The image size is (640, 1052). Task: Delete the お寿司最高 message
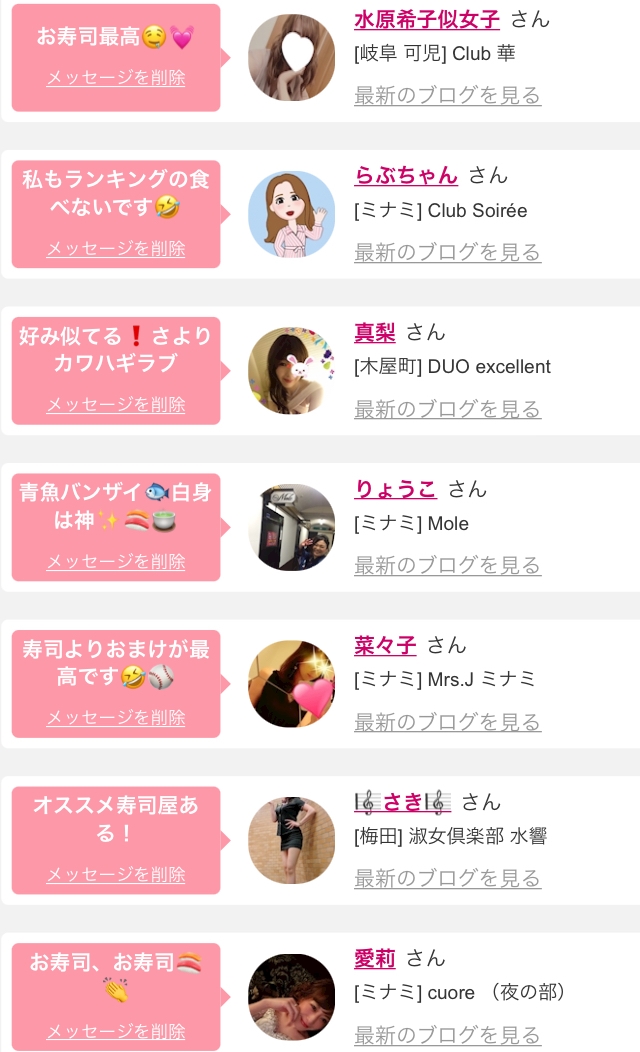pyautogui.click(x=116, y=78)
